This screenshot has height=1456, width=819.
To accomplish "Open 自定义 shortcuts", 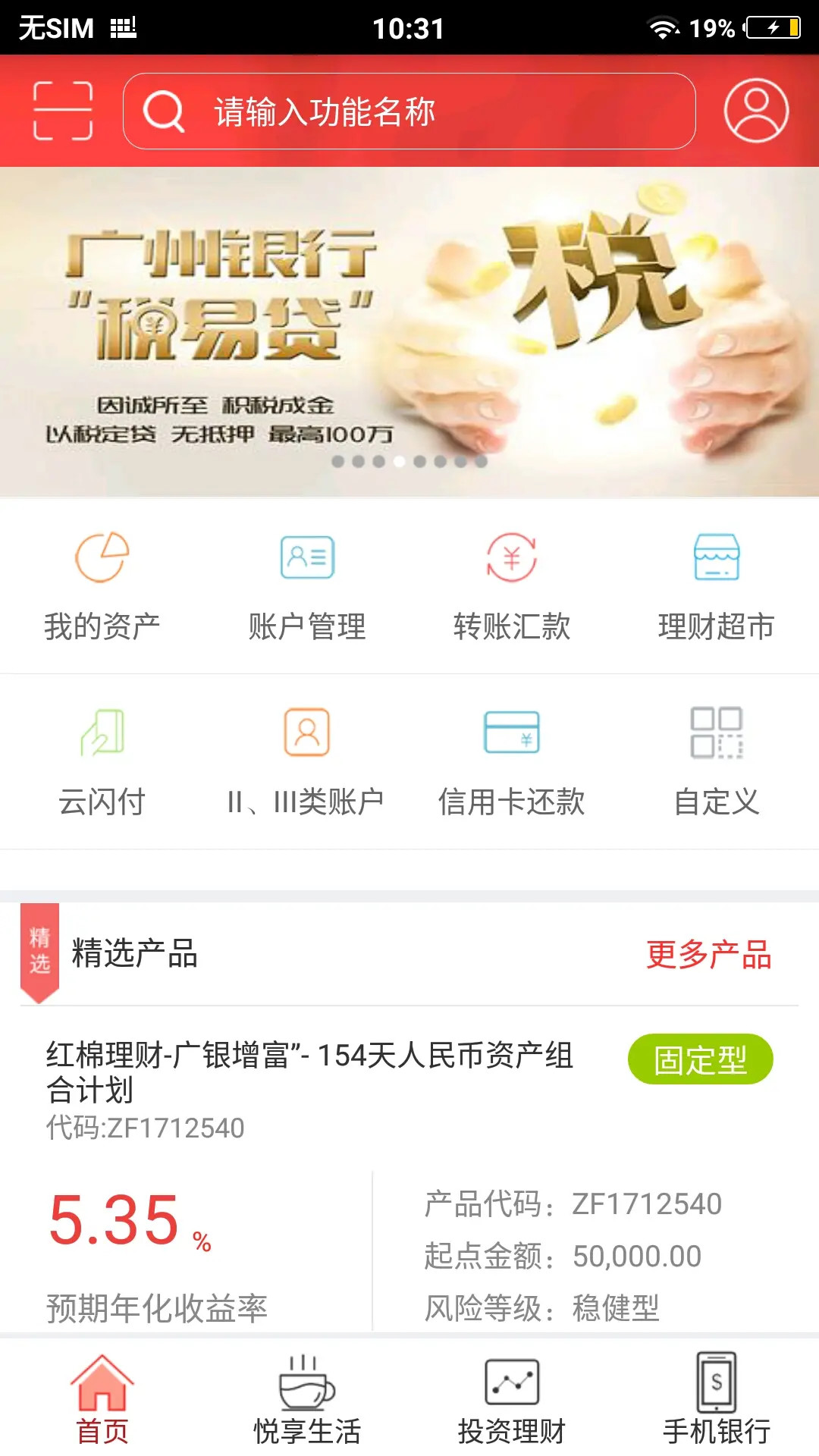I will point(717,761).
